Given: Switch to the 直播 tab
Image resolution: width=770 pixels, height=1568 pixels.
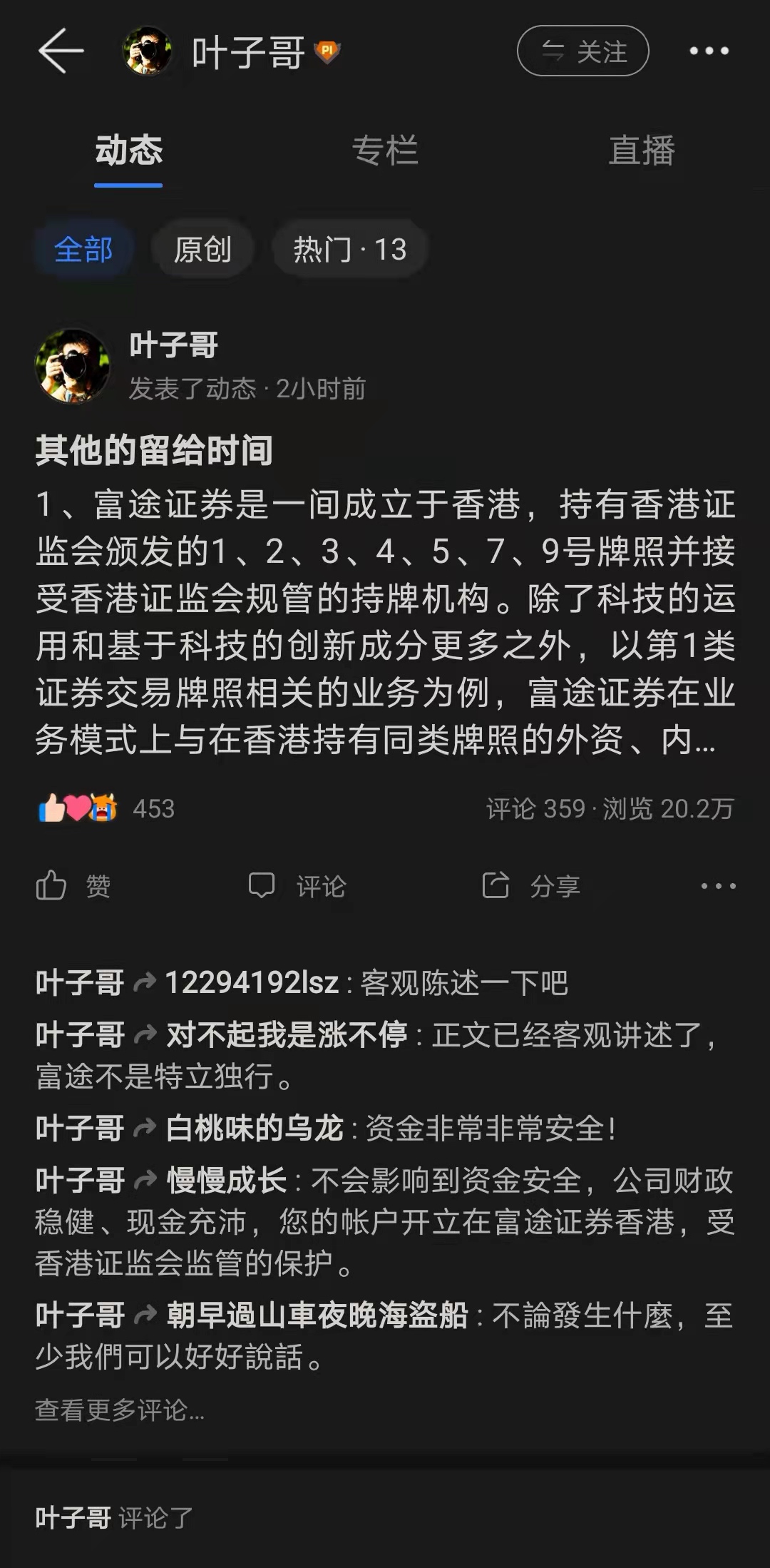Looking at the screenshot, I should 641,151.
